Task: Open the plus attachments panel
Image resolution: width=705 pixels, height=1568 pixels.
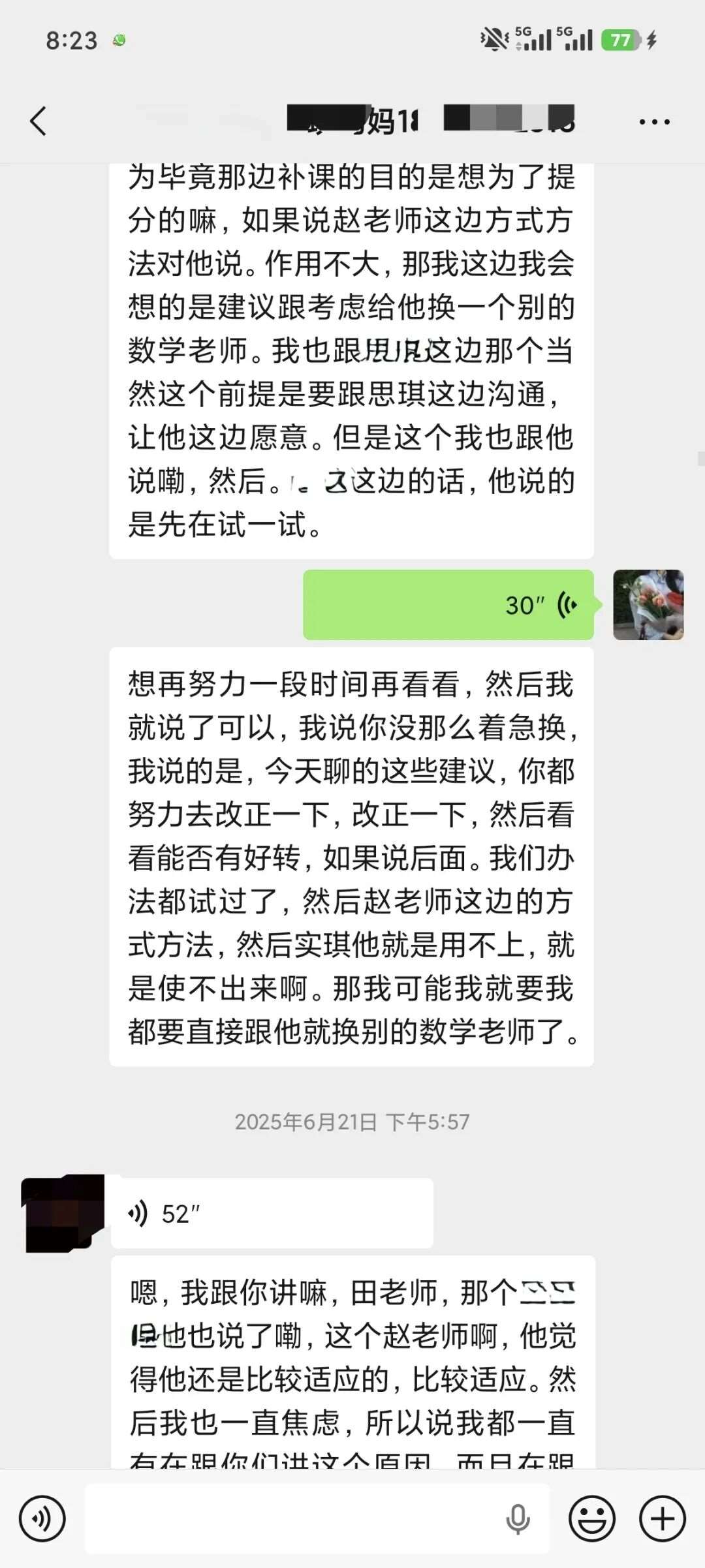Action: click(662, 1518)
